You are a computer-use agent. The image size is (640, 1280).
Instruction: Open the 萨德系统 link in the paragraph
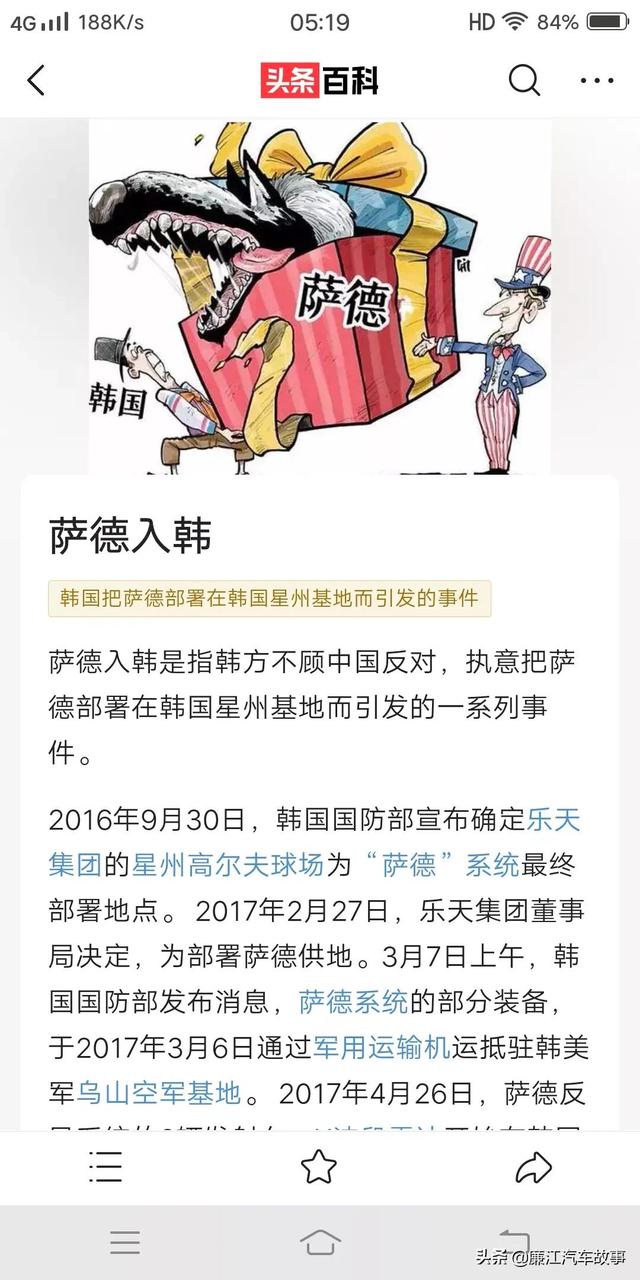pos(354,1000)
